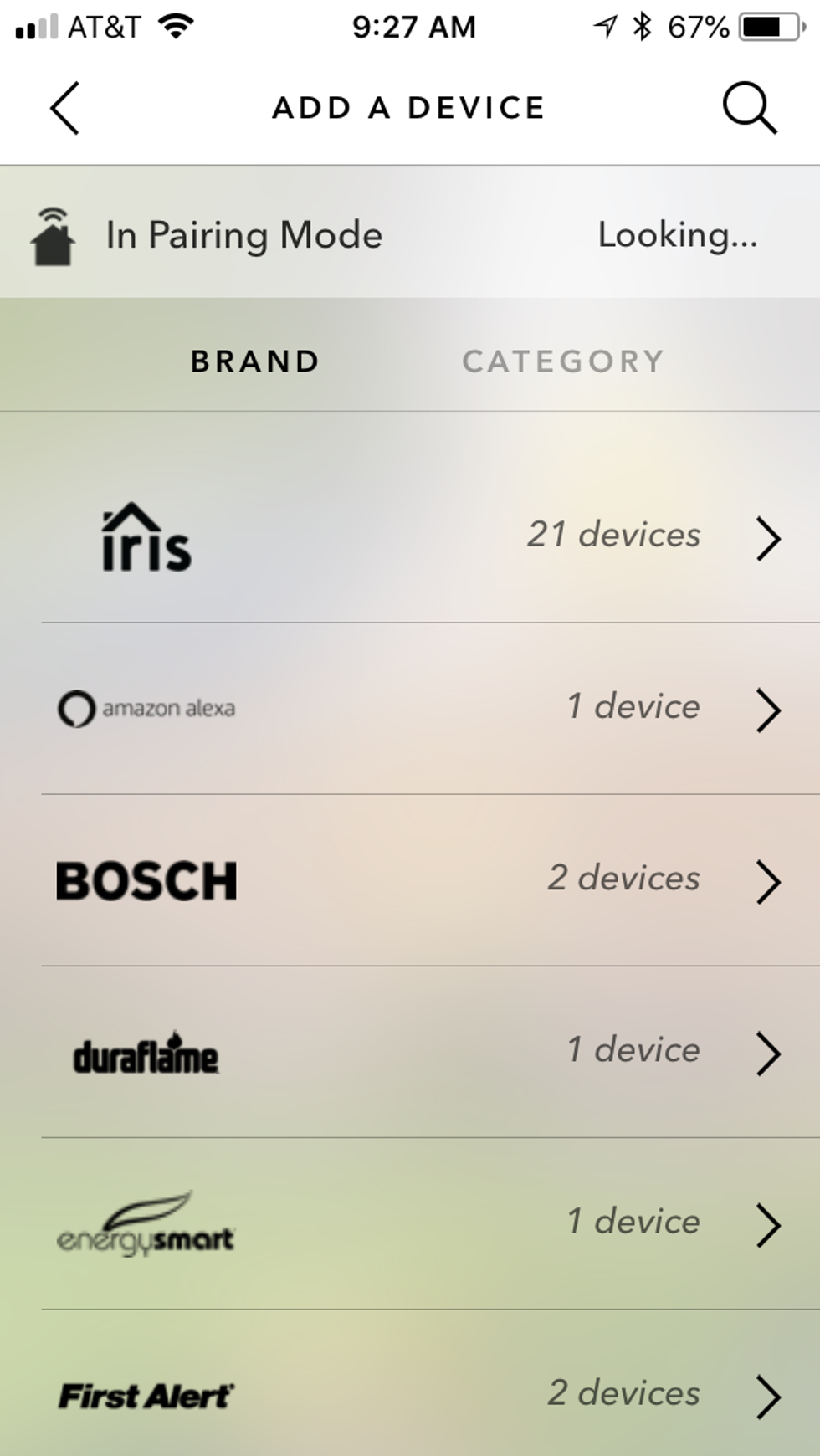Go back from Add a Device
The image size is (820, 1456).
click(x=65, y=108)
